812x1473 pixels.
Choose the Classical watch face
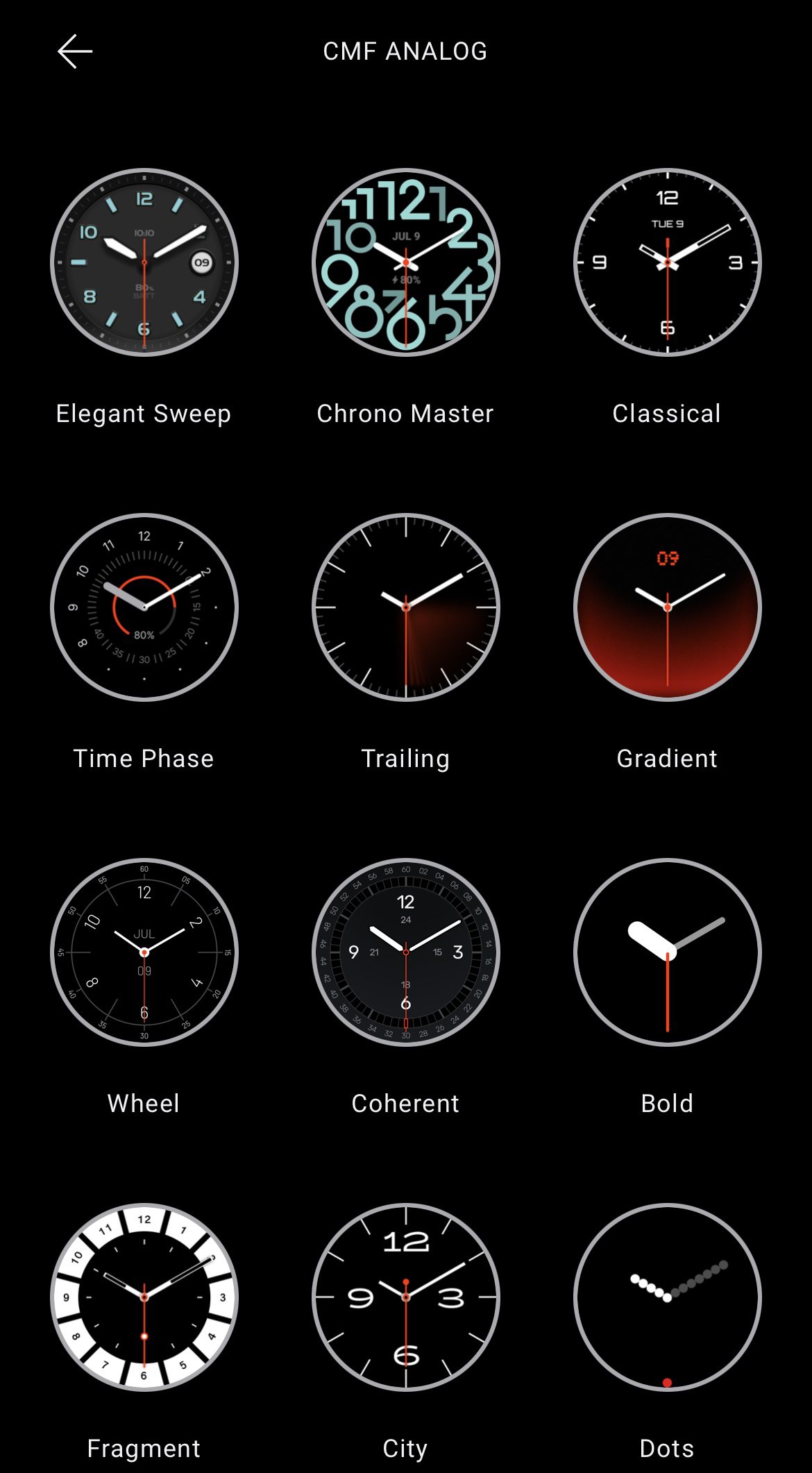click(668, 262)
